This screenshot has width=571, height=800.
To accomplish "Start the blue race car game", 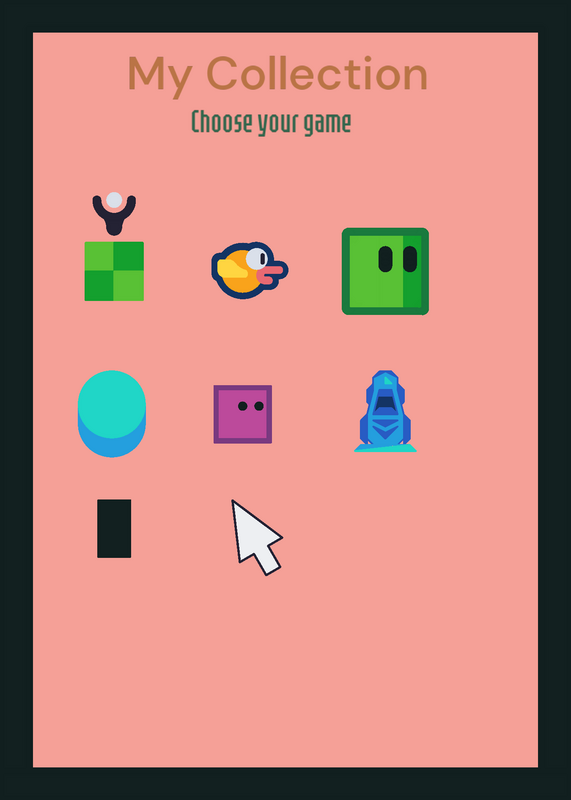I will tap(385, 411).
